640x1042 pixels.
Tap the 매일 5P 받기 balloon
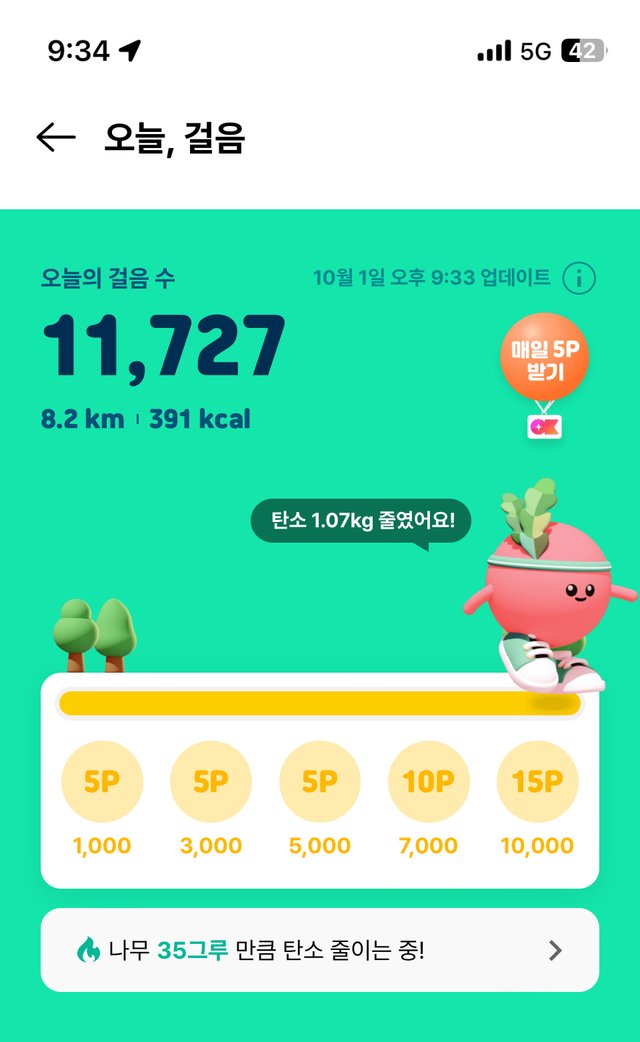[545, 357]
